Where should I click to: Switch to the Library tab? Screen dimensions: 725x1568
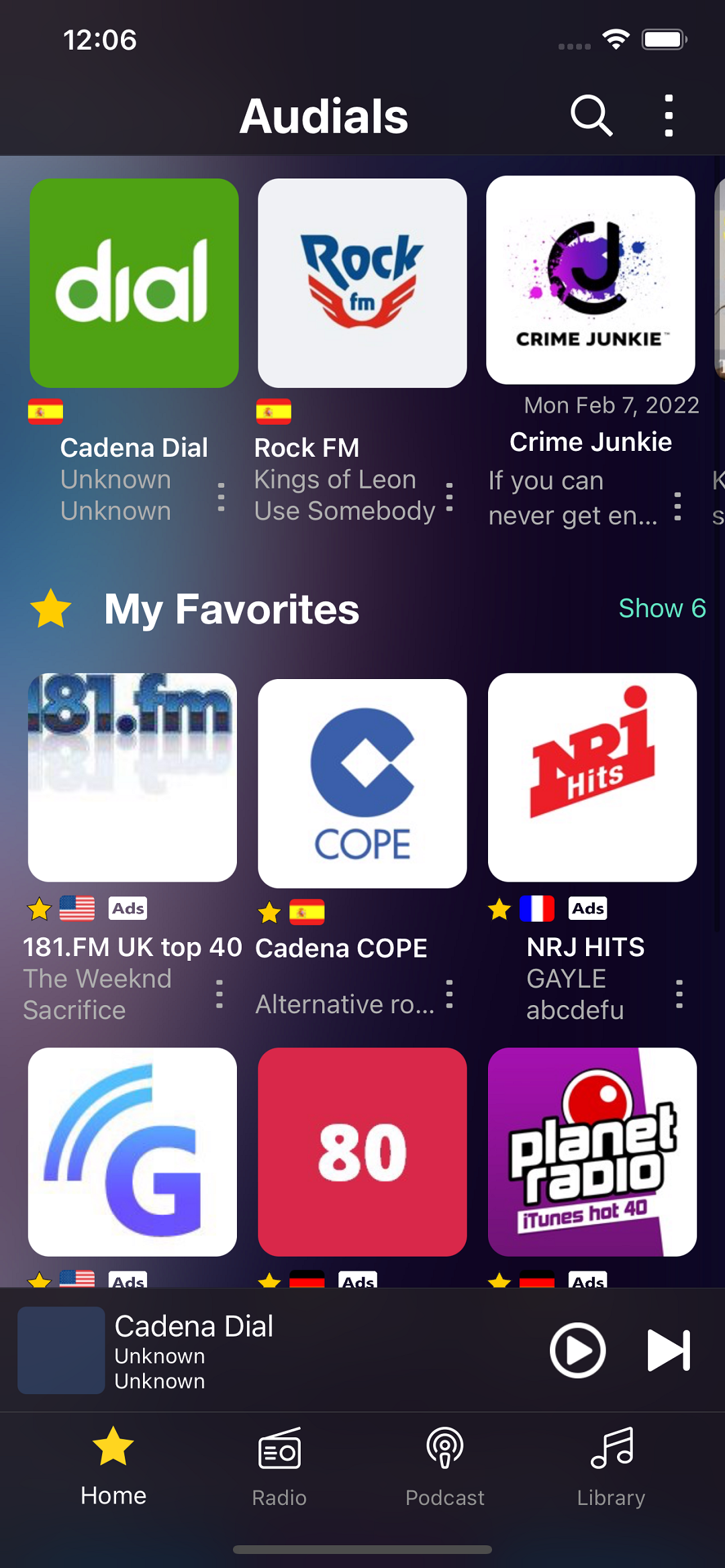coord(611,1467)
